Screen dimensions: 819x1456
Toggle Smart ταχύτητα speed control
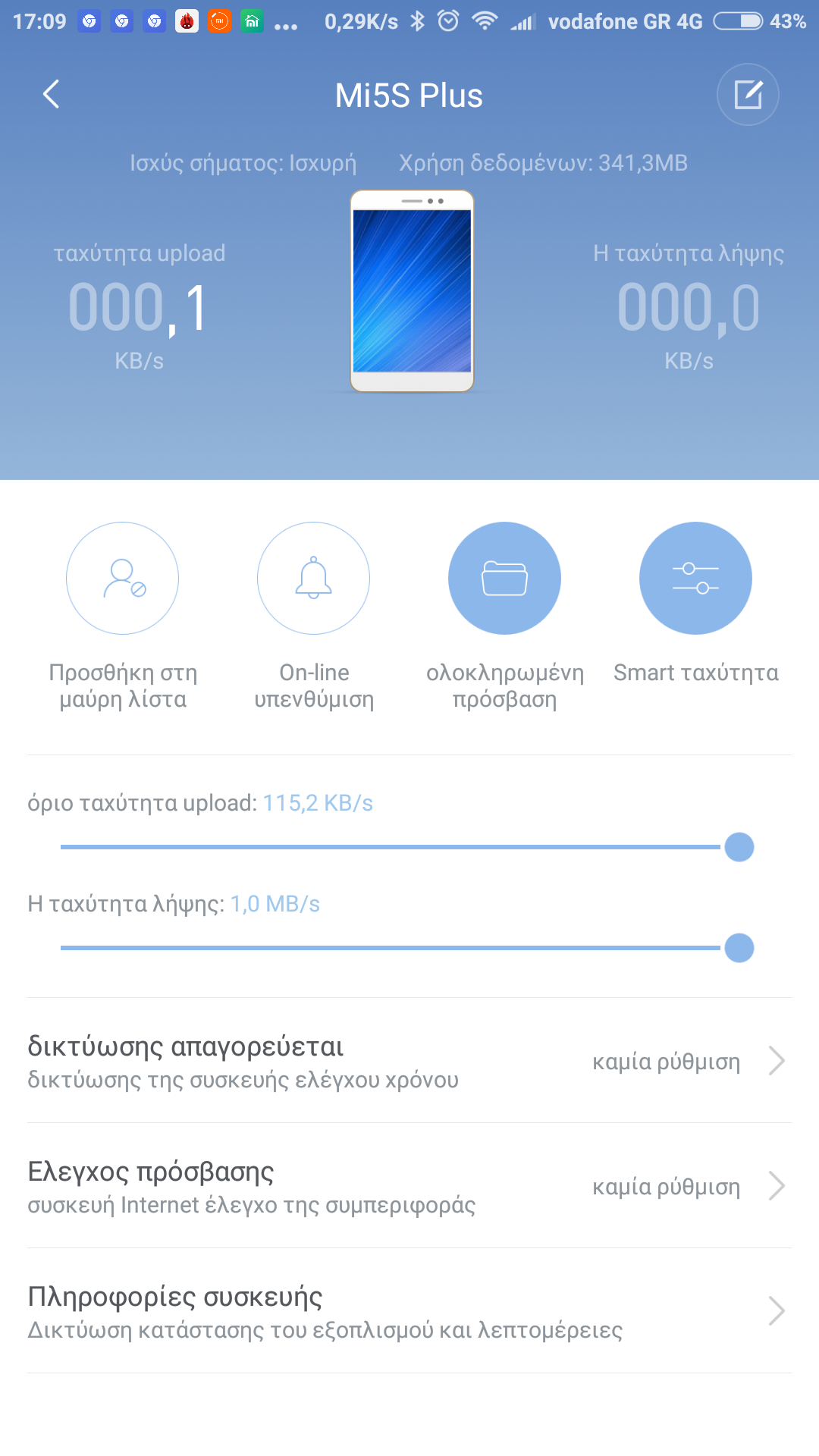tap(695, 579)
